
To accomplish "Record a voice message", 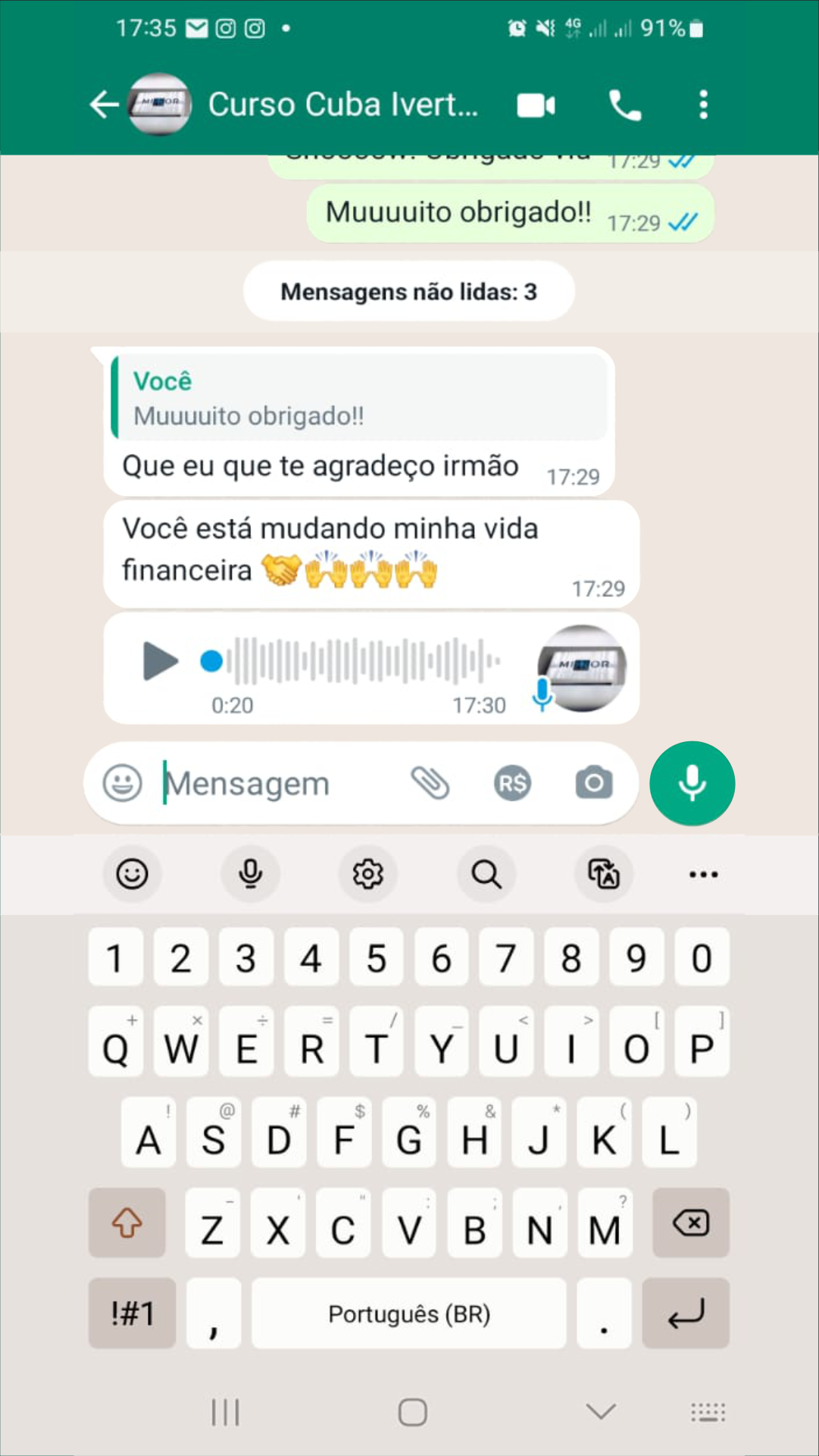I will pyautogui.click(x=692, y=783).
